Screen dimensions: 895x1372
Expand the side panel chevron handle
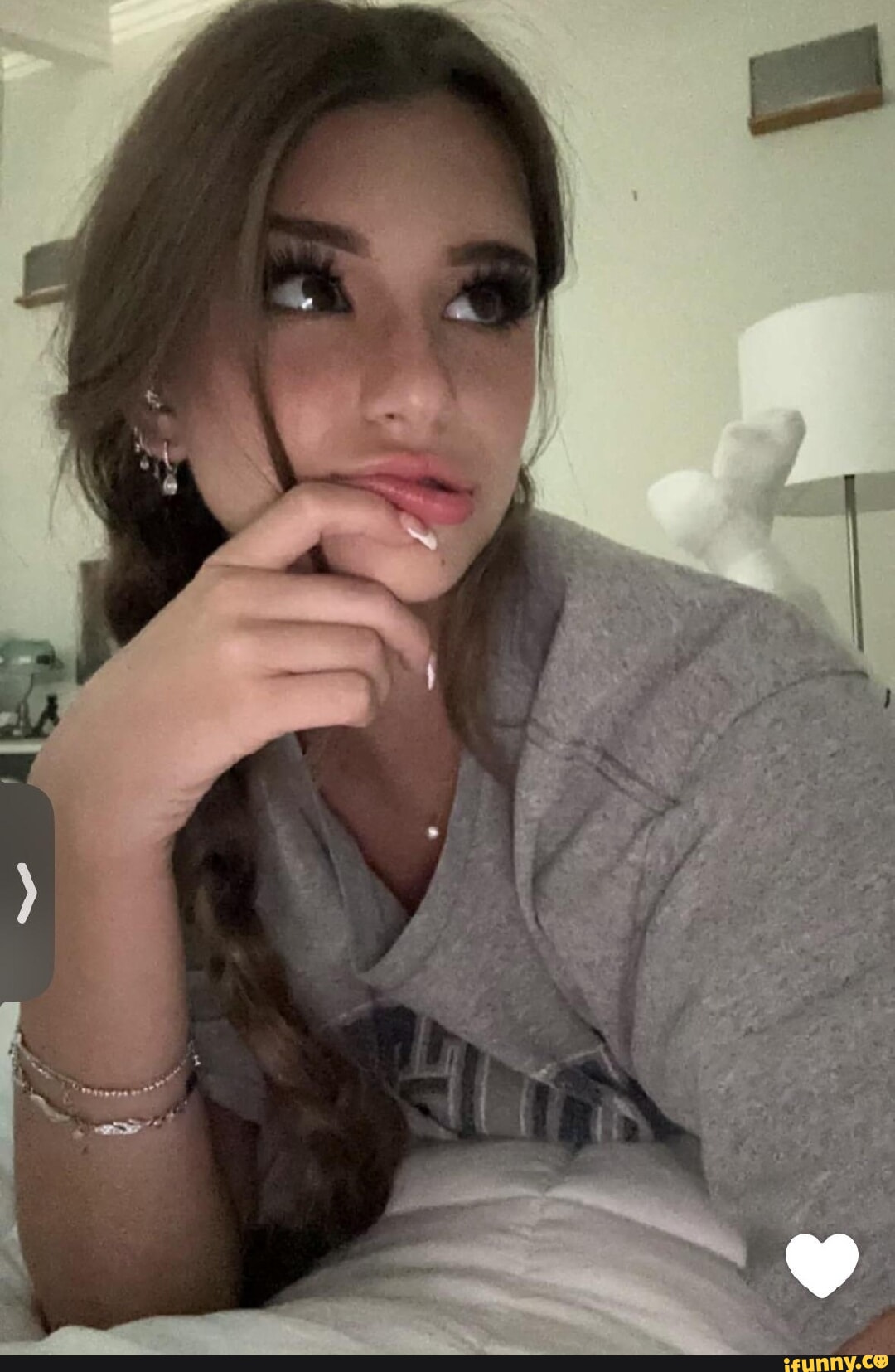[x=27, y=893]
